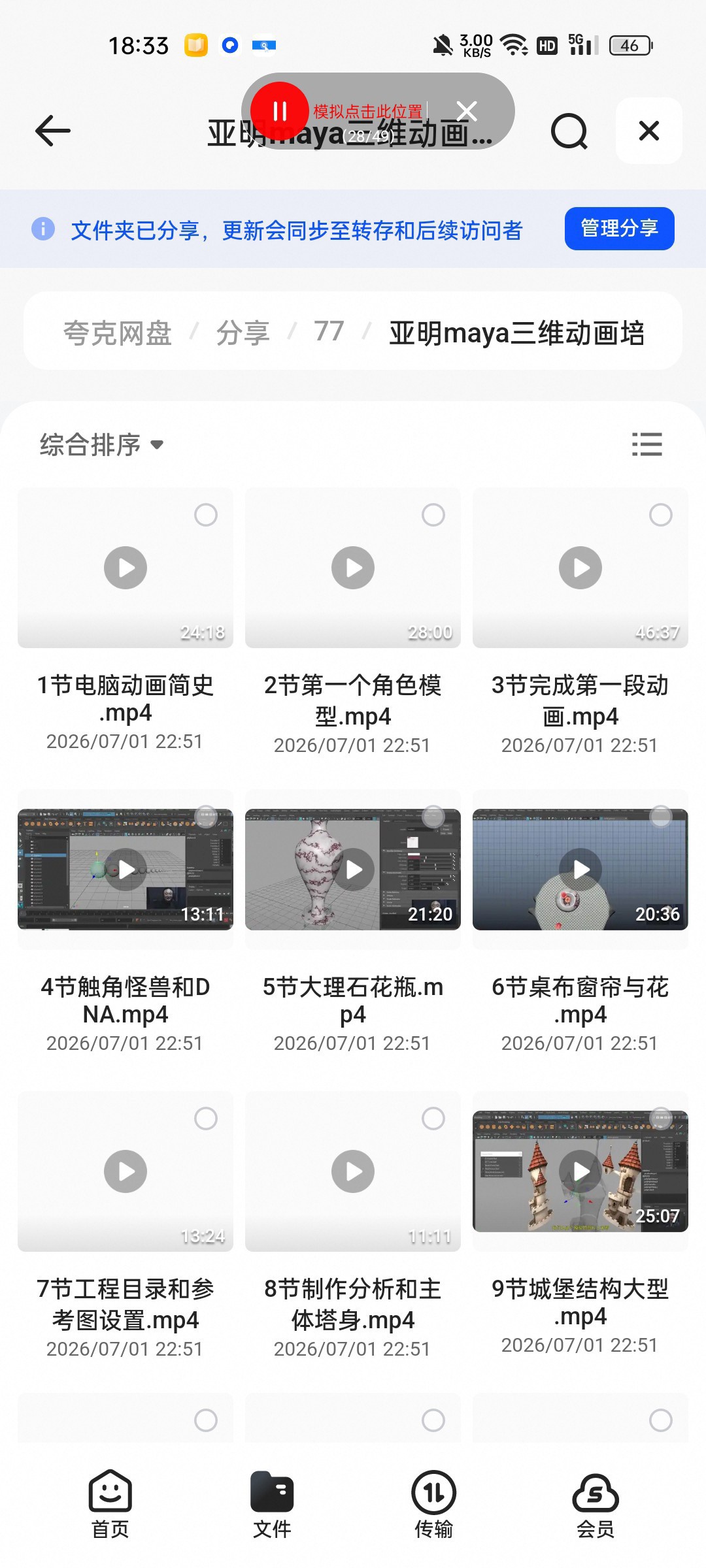This screenshot has height=1568, width=706.
Task: Open 4节触角怪兽和DNA.mp4 video
Action: (126, 870)
